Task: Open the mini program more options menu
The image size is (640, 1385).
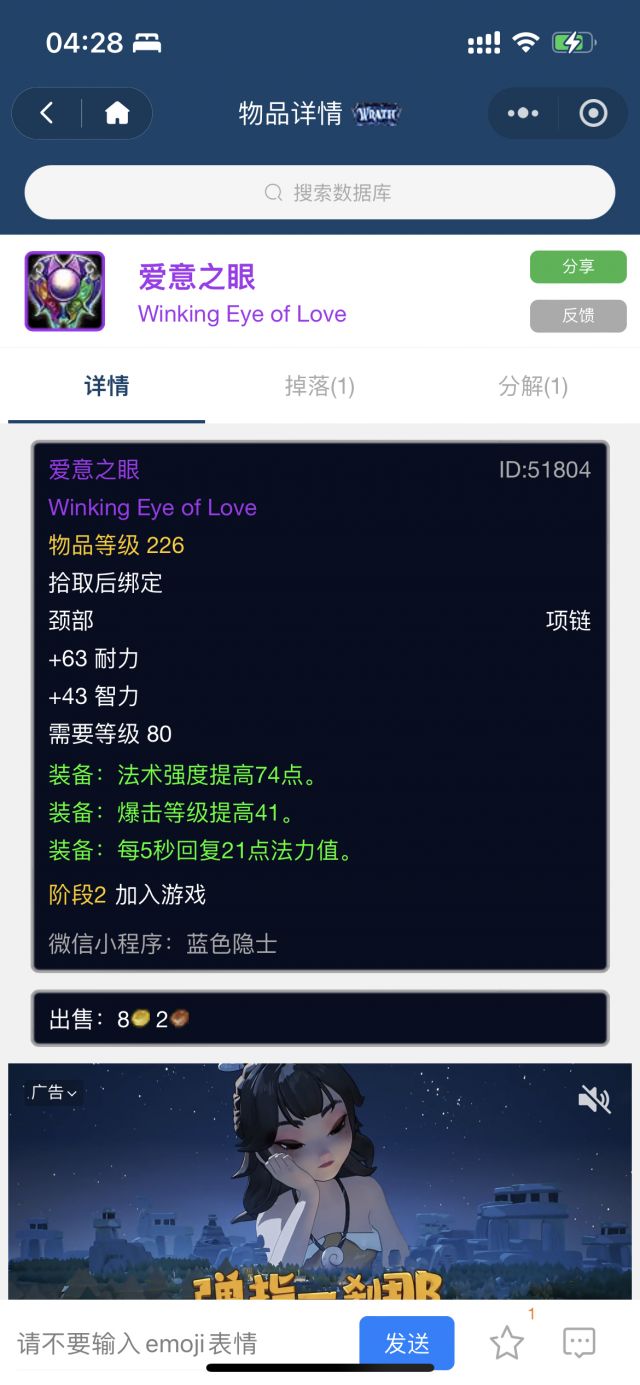Action: (x=523, y=113)
